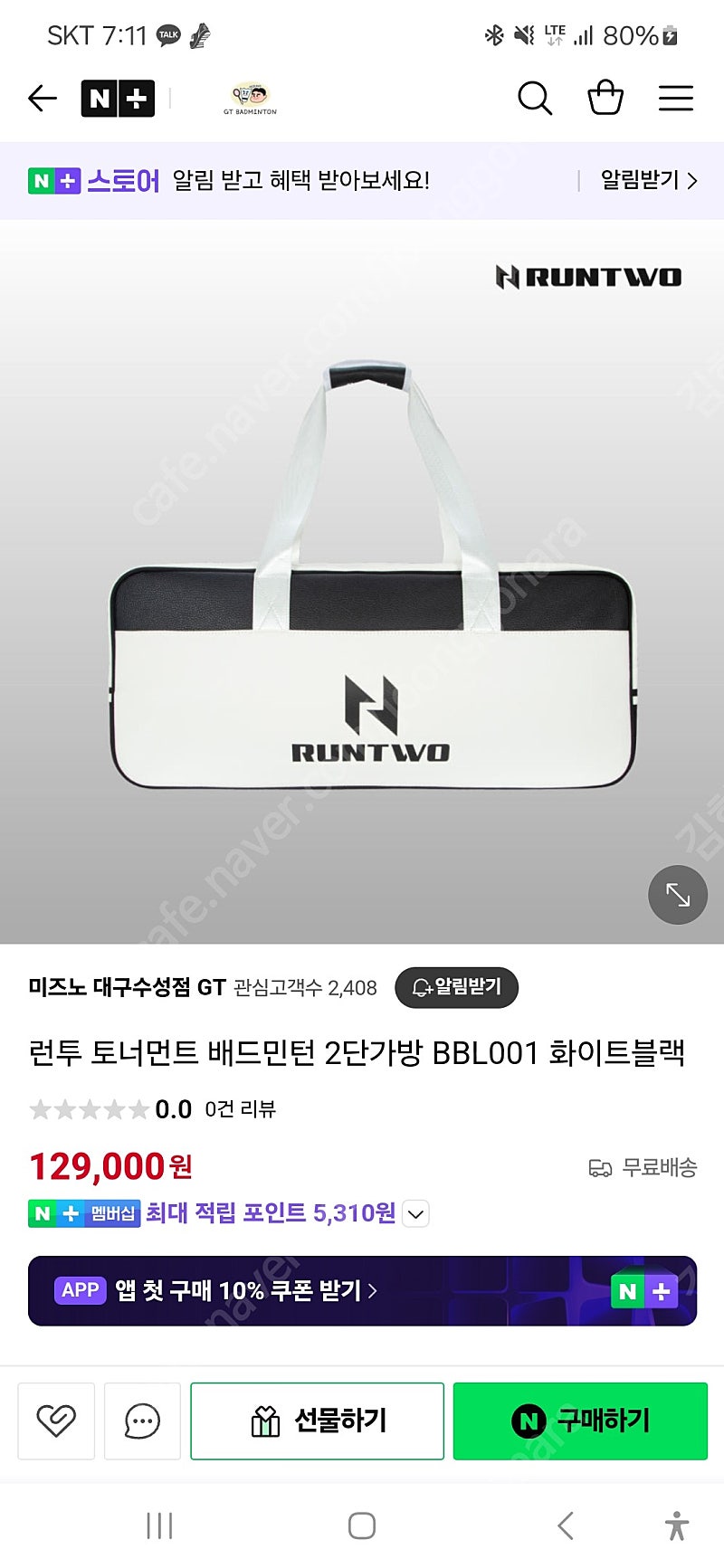This screenshot has width=724, height=1568.
Task: Open the shopping basket
Action: [x=605, y=97]
